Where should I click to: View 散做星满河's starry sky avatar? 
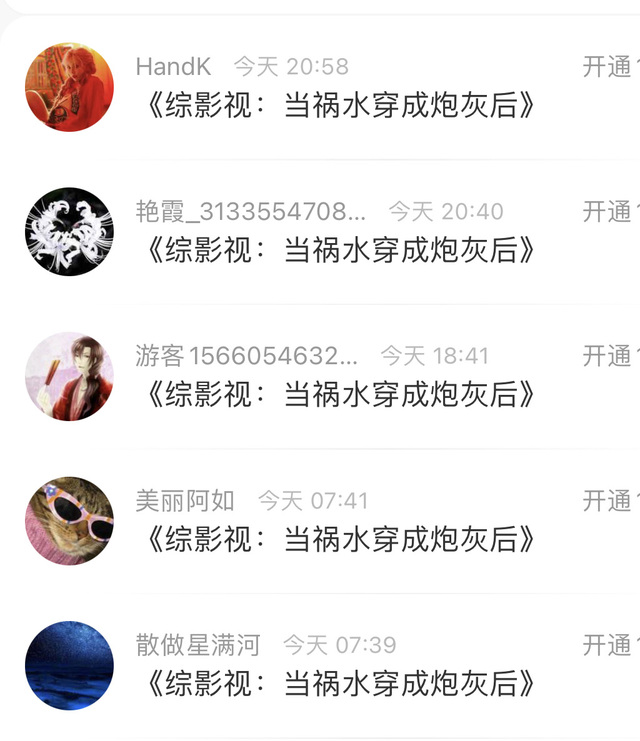tap(69, 666)
